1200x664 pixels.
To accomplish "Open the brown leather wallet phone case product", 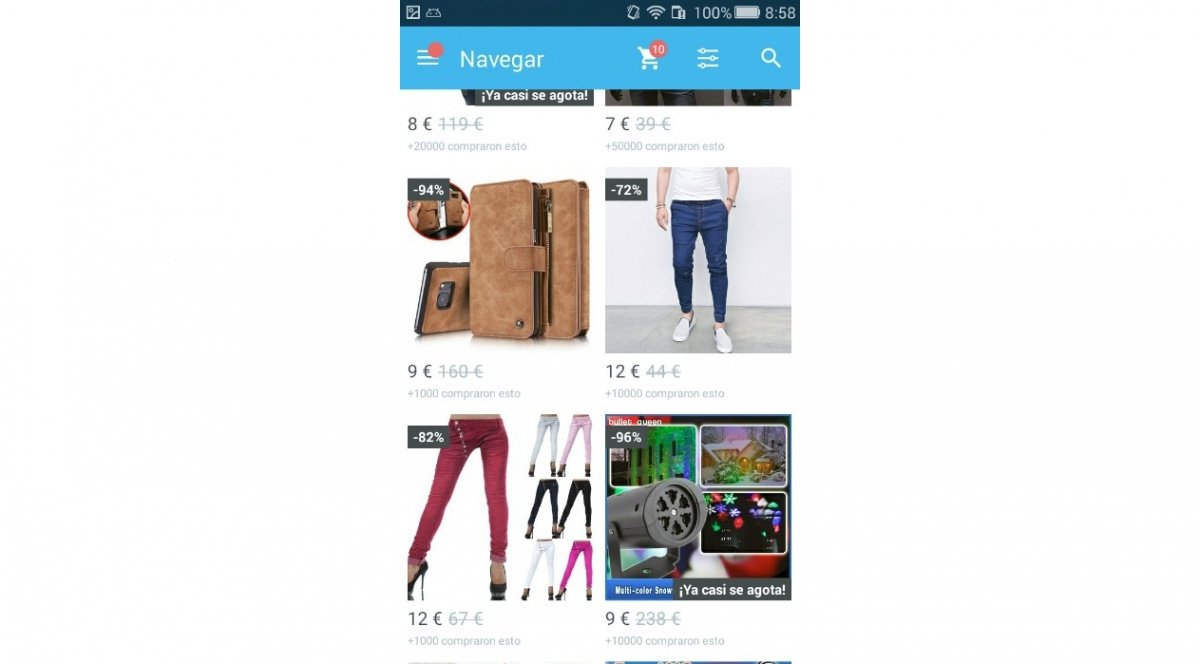I will (x=499, y=260).
